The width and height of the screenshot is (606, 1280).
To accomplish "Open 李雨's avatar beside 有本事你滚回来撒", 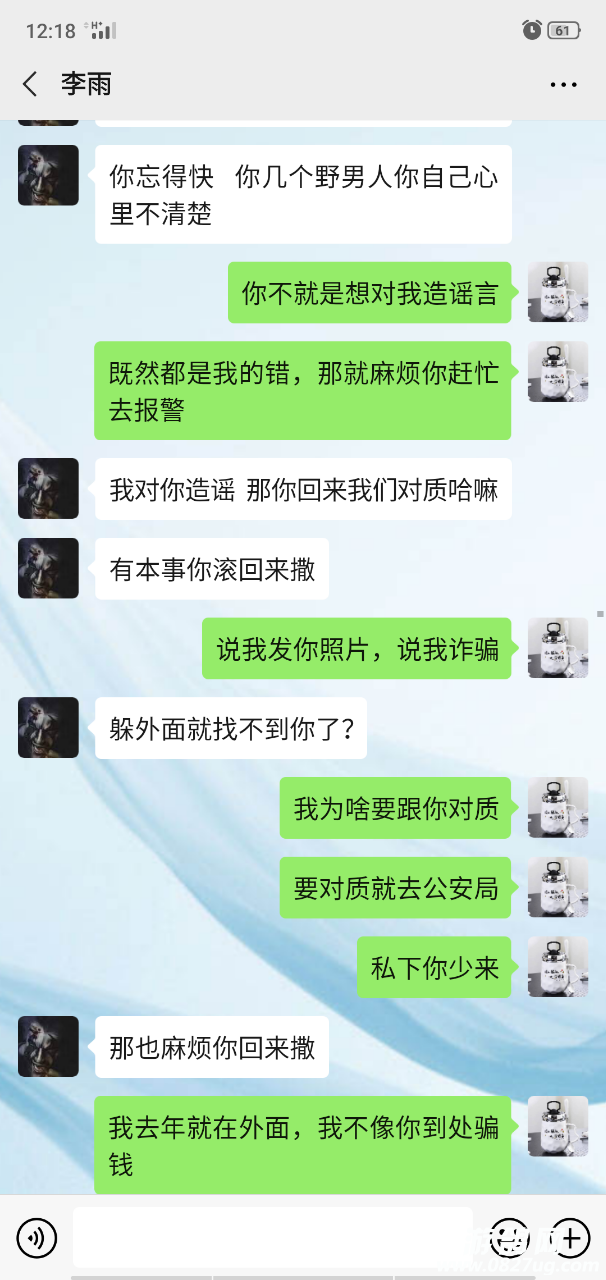I will [x=48, y=568].
